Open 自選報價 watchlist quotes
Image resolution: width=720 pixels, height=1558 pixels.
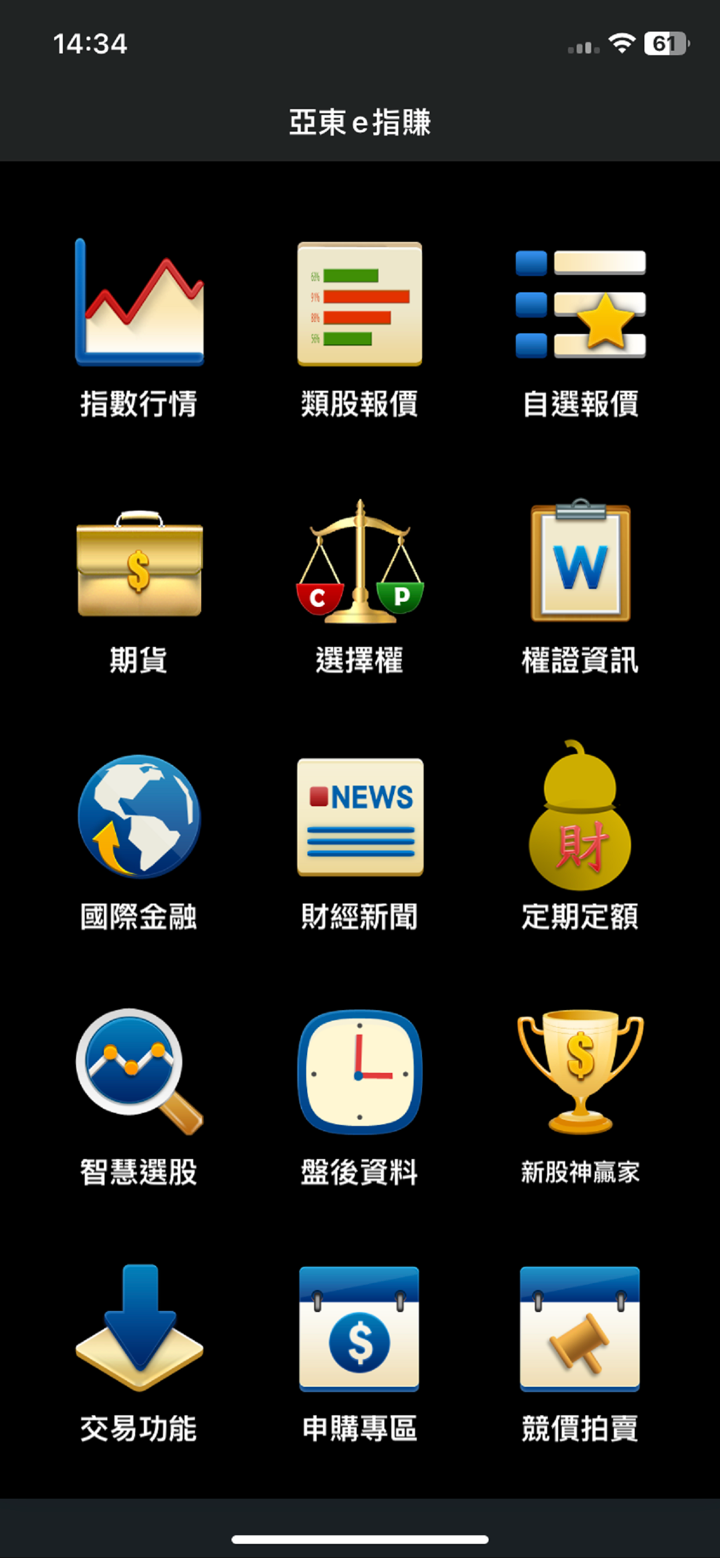[580, 303]
